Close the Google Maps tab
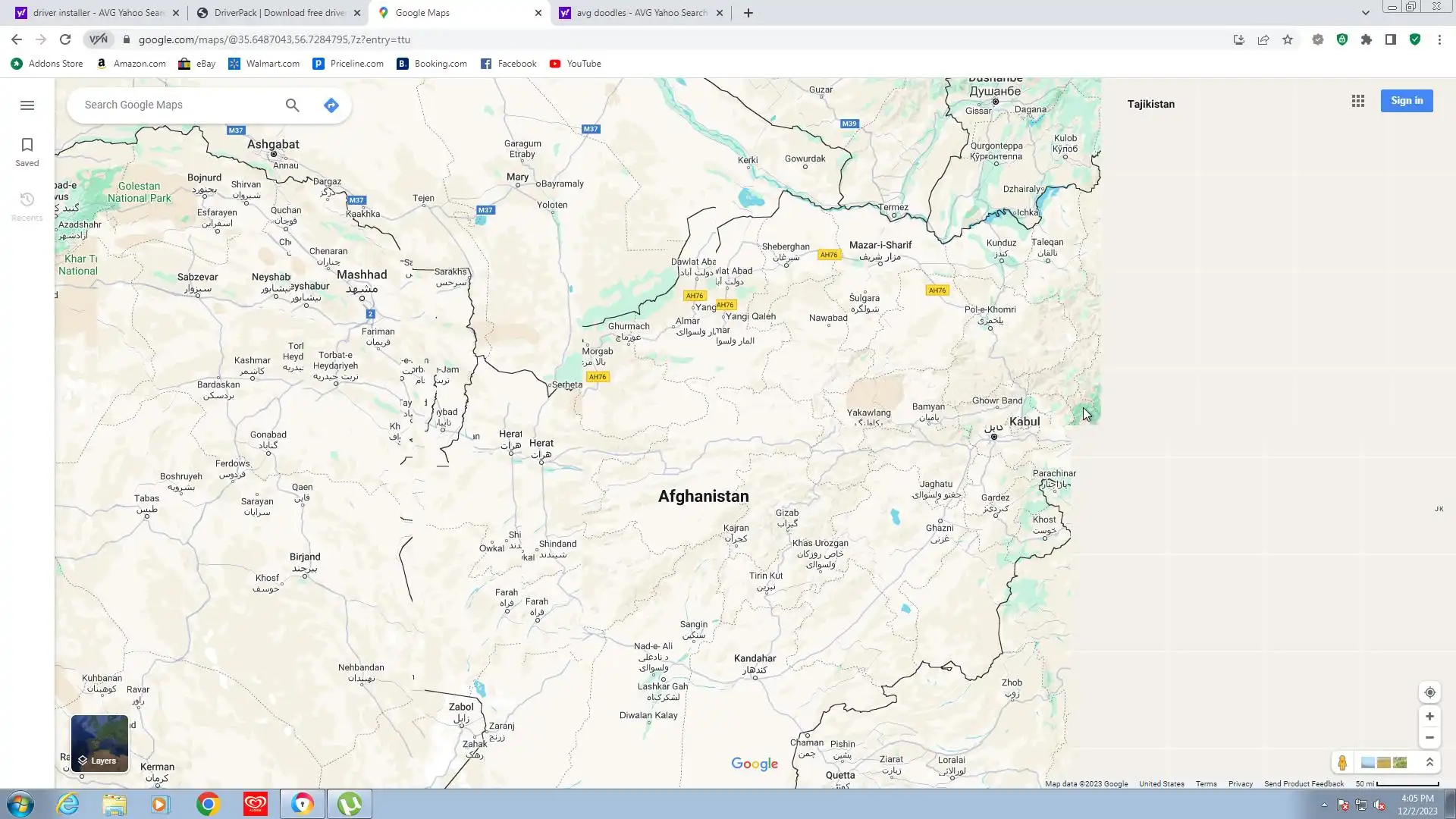The image size is (1456, 819). click(x=538, y=13)
